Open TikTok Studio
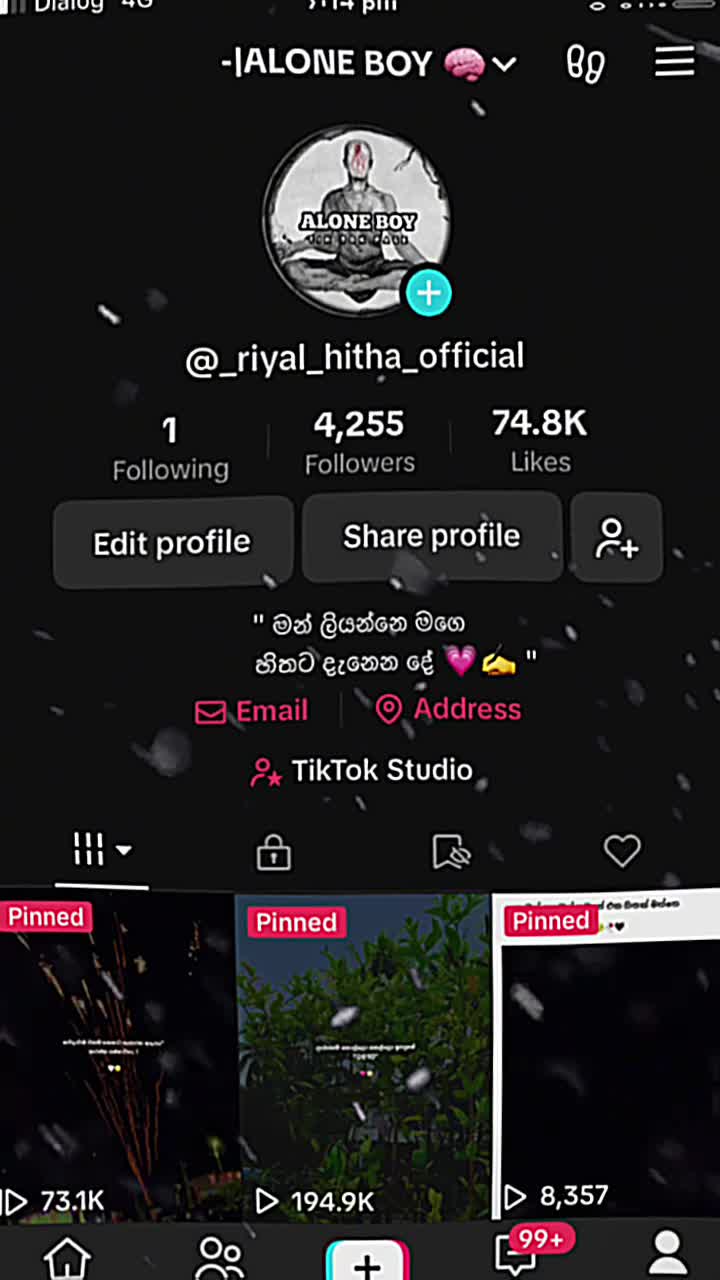This screenshot has height=1280, width=720. [x=361, y=771]
